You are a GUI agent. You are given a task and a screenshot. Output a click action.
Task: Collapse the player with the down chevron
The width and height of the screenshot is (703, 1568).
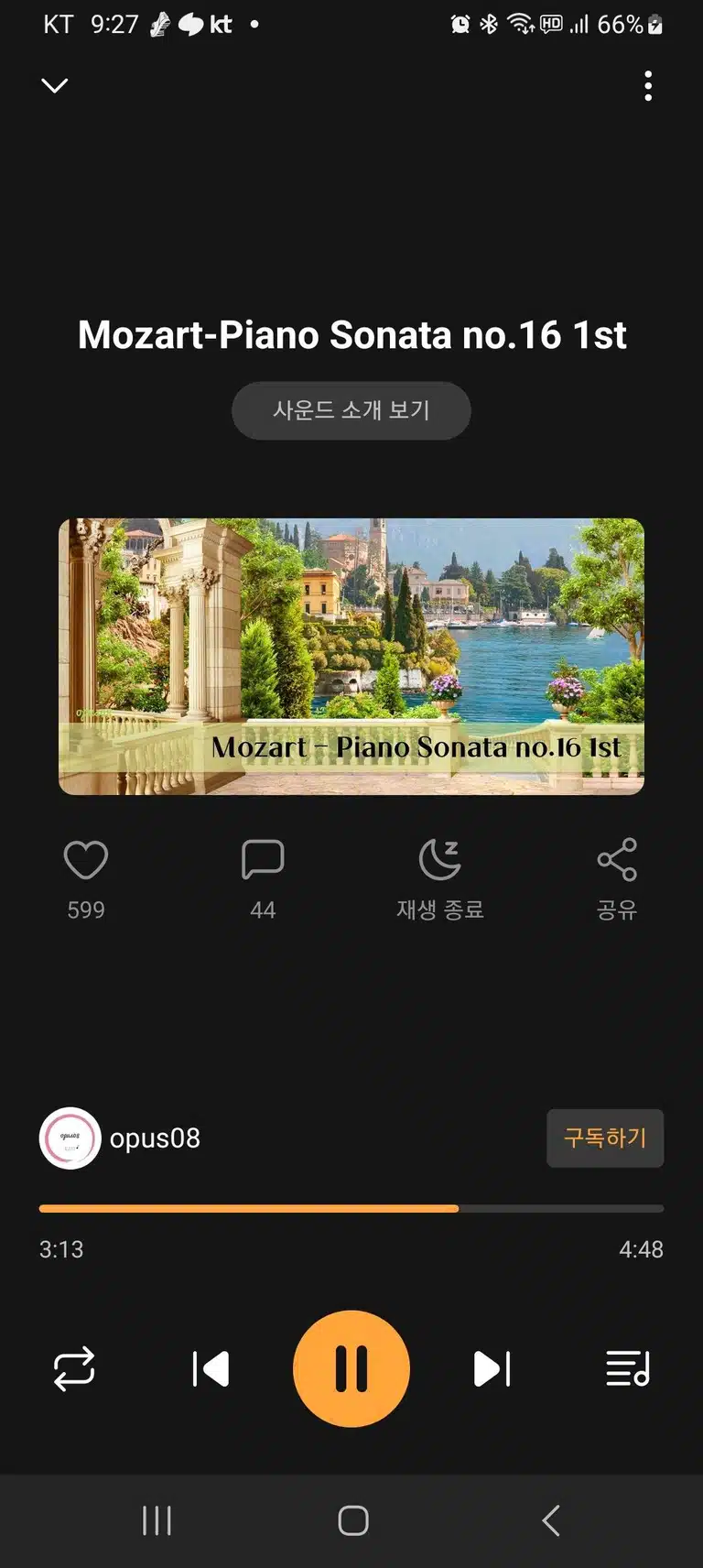coord(55,85)
